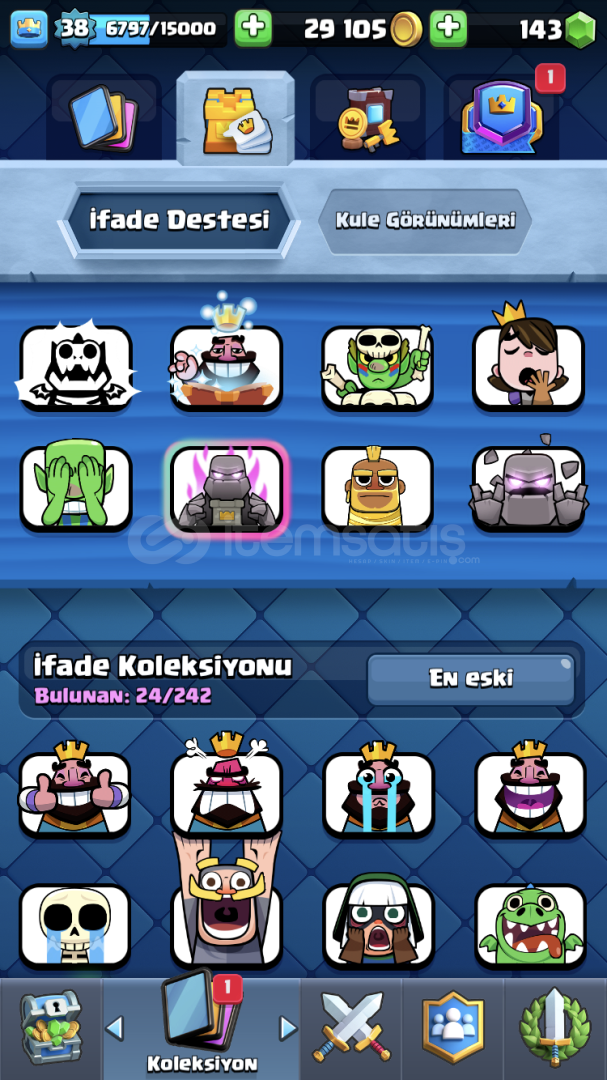Go to the battle crossed swords tab
The image size is (607, 1080).
pos(351,1028)
